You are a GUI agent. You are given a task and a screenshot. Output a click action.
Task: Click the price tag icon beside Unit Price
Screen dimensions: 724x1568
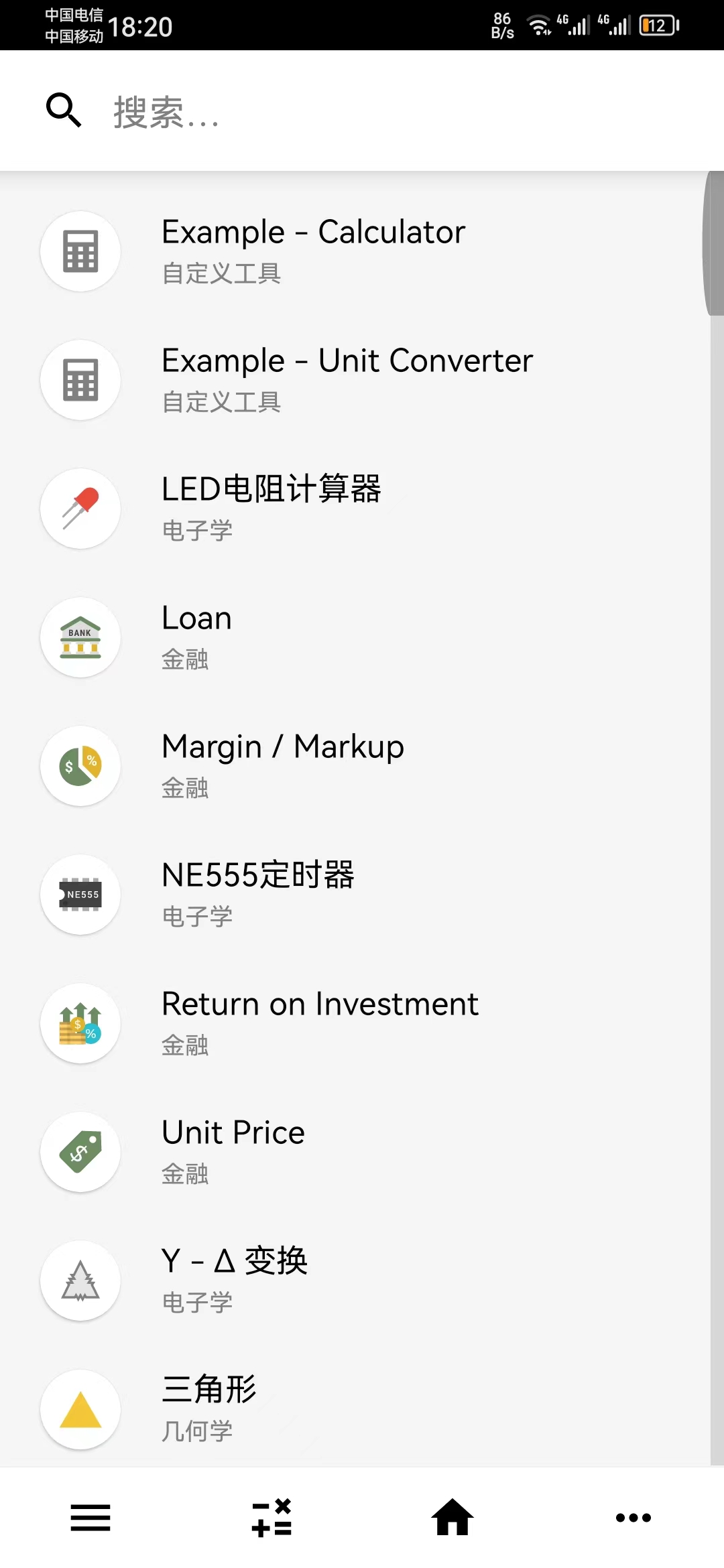pyautogui.click(x=80, y=1152)
